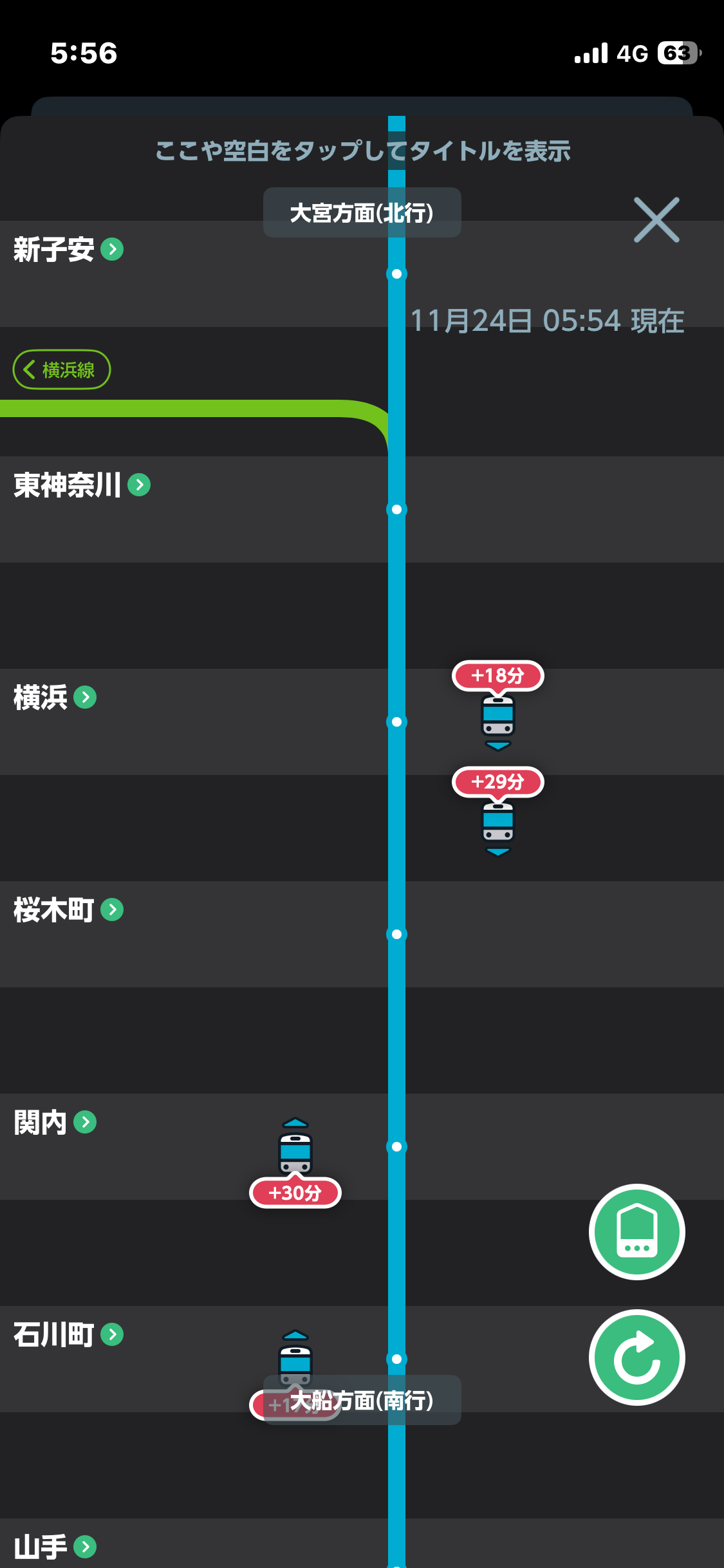Open the 横浜線 line link
724x1568 pixels.
click(x=62, y=369)
